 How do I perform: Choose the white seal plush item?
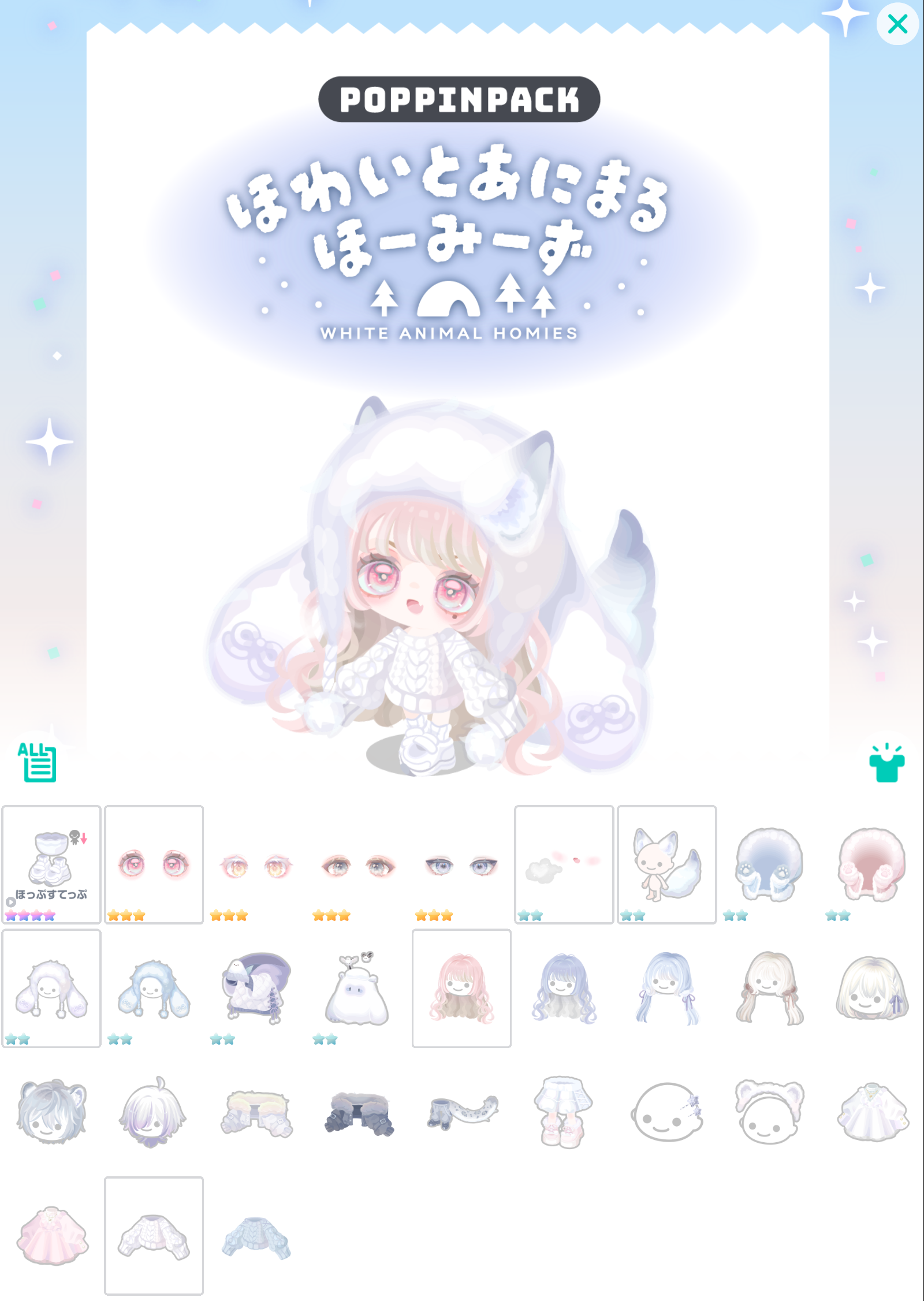tap(358, 988)
